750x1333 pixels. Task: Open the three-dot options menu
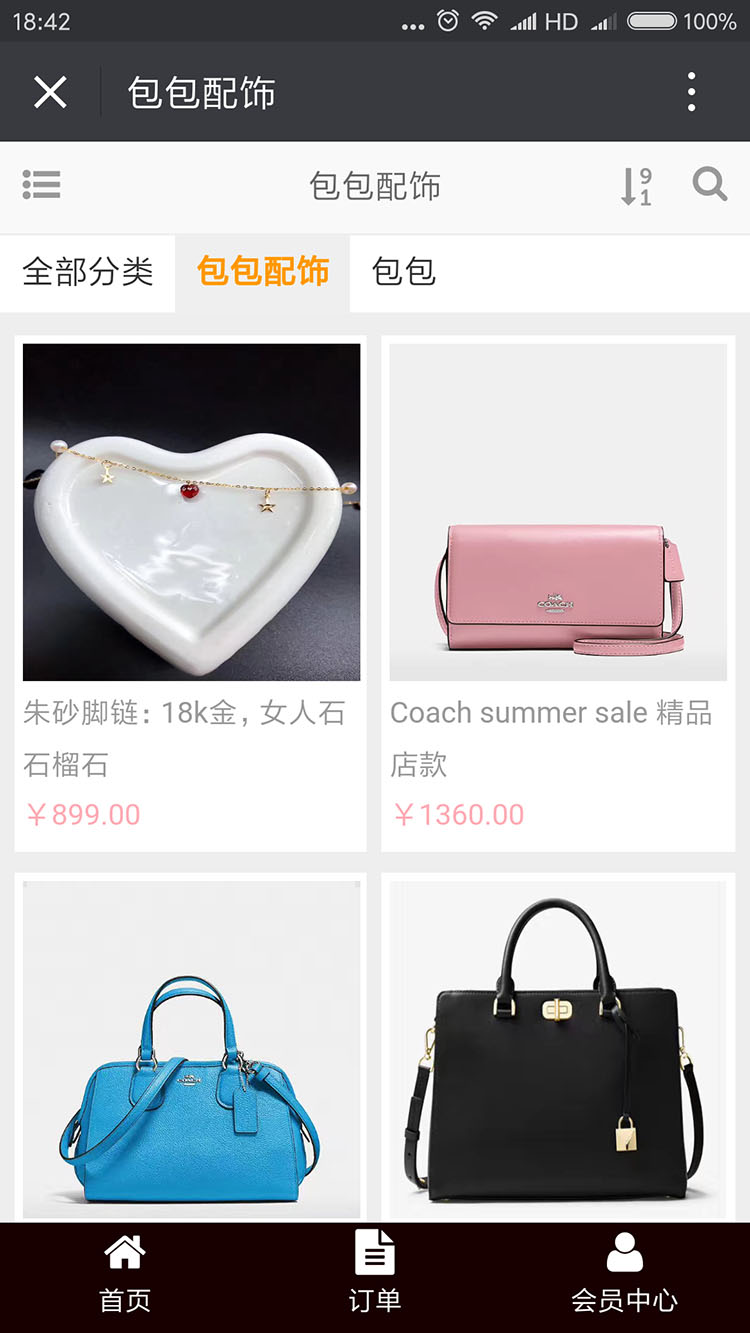click(x=690, y=91)
